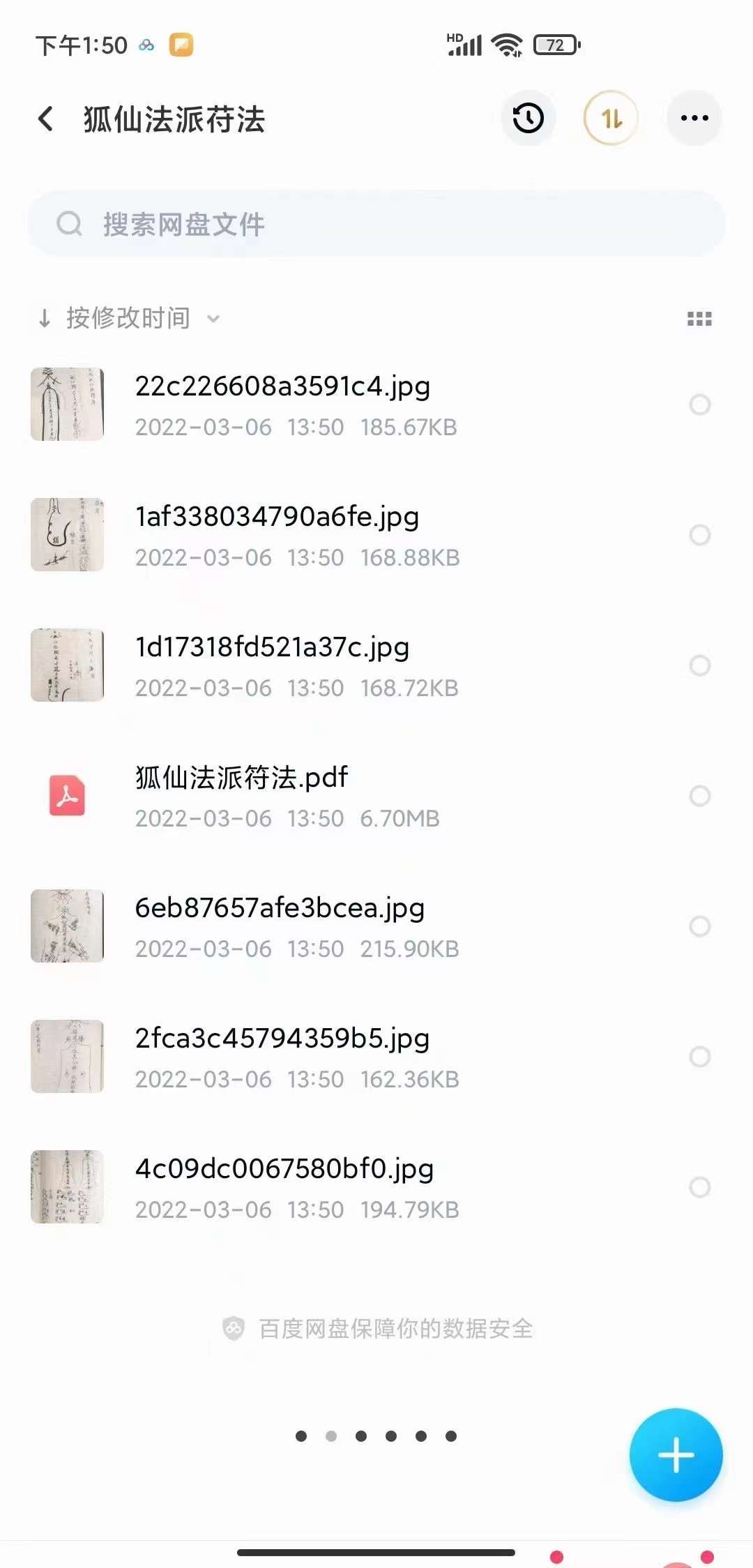The width and height of the screenshot is (753, 1568).
Task: Open thumbnail of 6eb87657afe3bcea.jpg
Action: [67, 926]
